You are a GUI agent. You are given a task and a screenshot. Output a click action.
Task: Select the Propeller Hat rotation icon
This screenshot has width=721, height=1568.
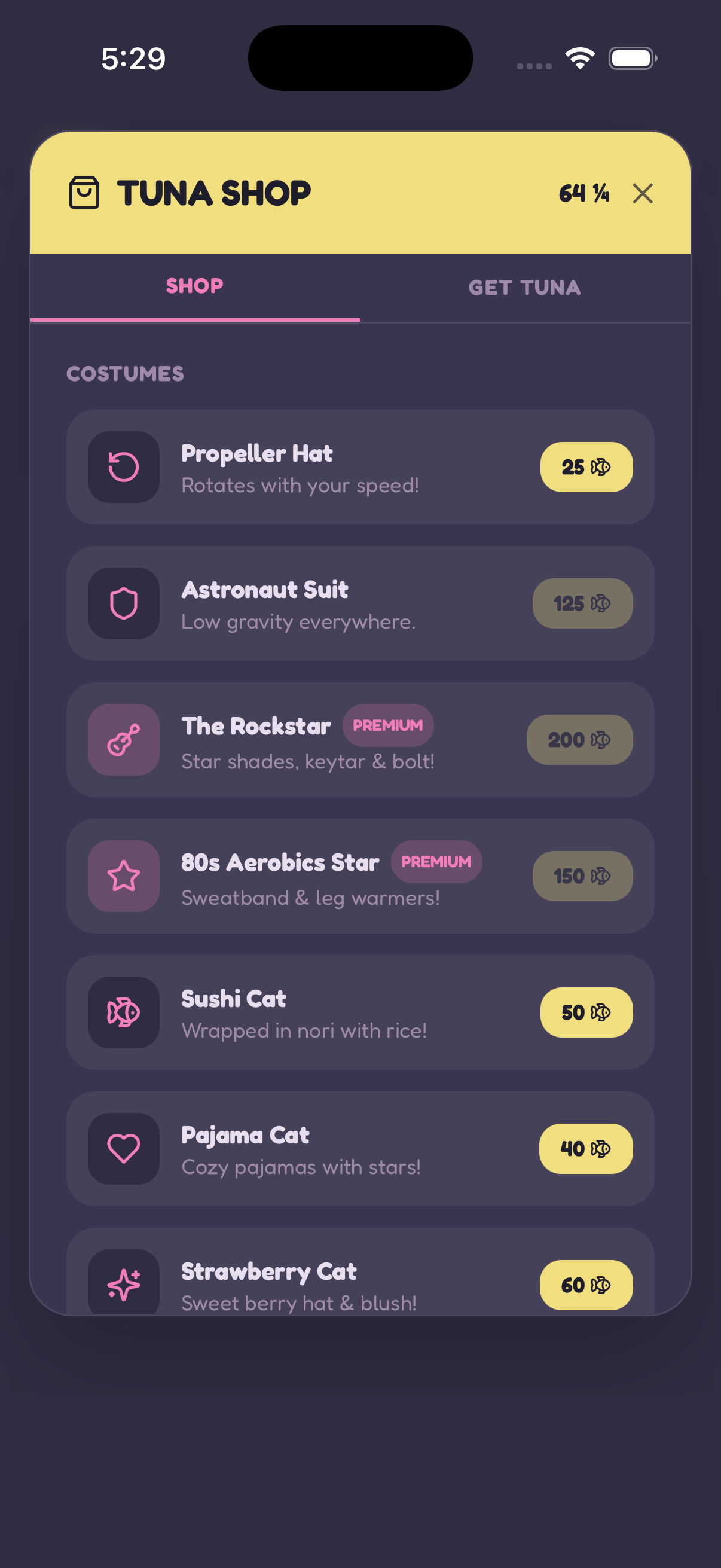tap(124, 468)
